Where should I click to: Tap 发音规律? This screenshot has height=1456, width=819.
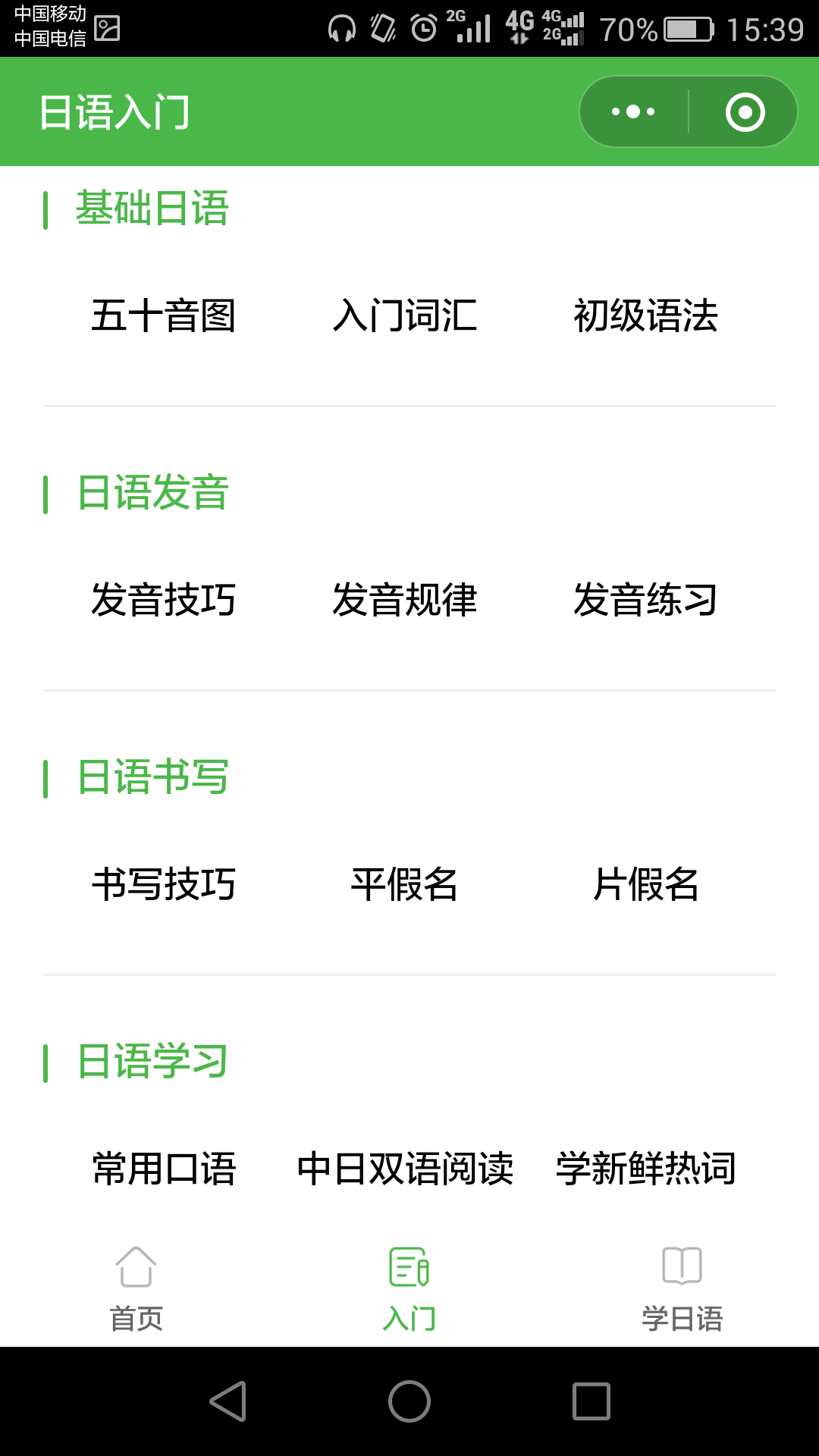(405, 600)
